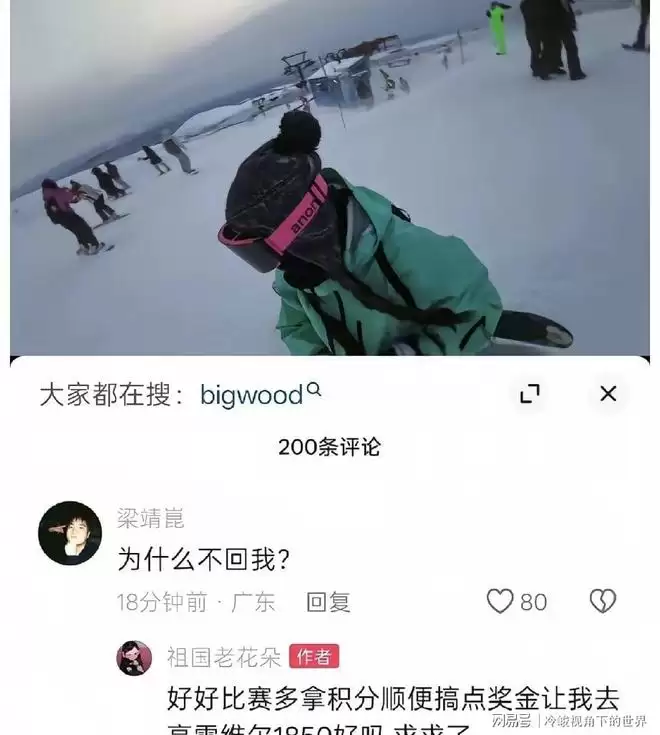Close the comments panel

click(x=608, y=394)
